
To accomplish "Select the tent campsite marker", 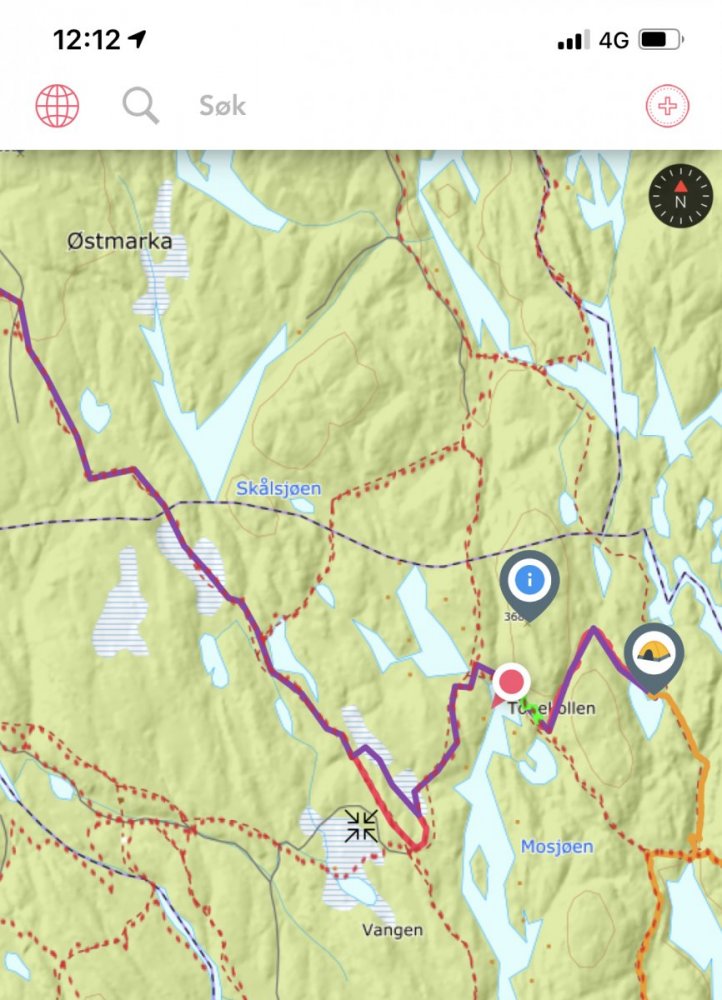I will 653,652.
